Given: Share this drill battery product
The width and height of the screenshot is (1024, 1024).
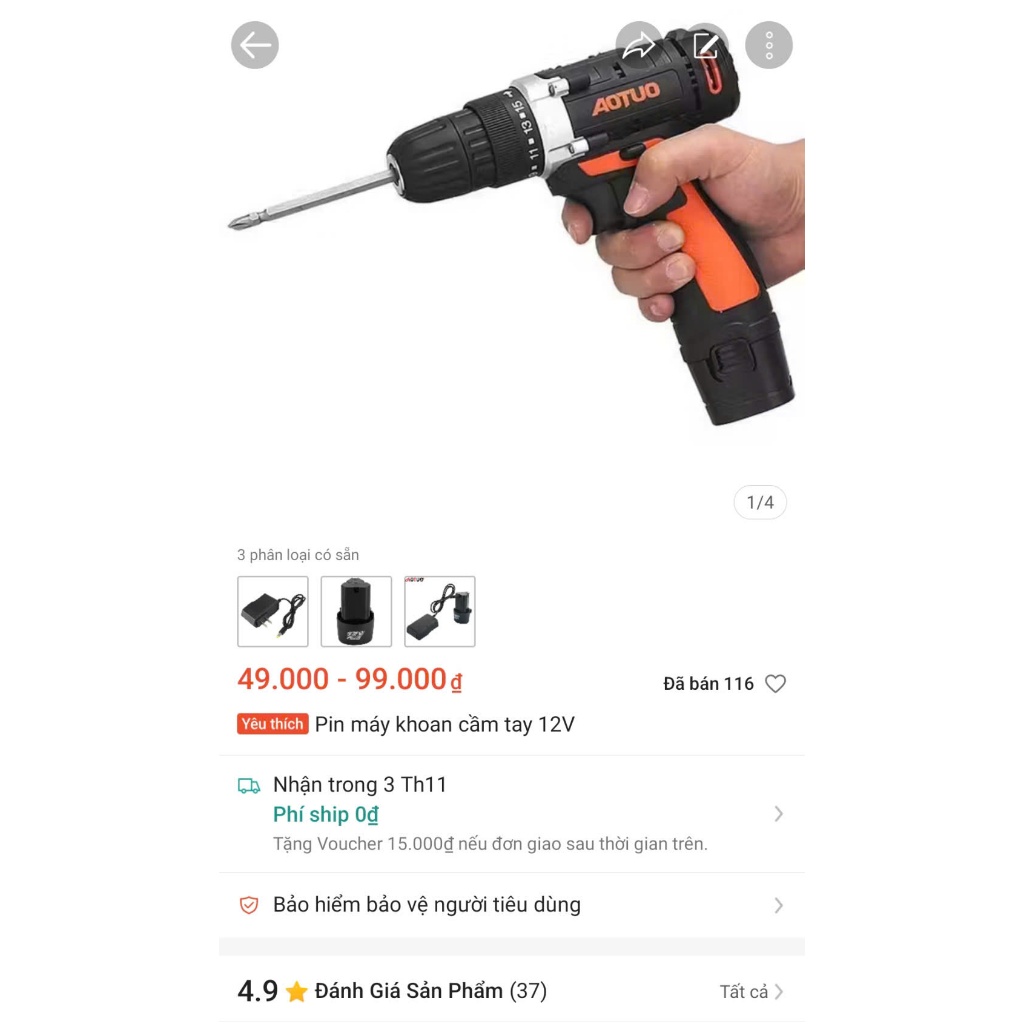Looking at the screenshot, I should tap(639, 45).
